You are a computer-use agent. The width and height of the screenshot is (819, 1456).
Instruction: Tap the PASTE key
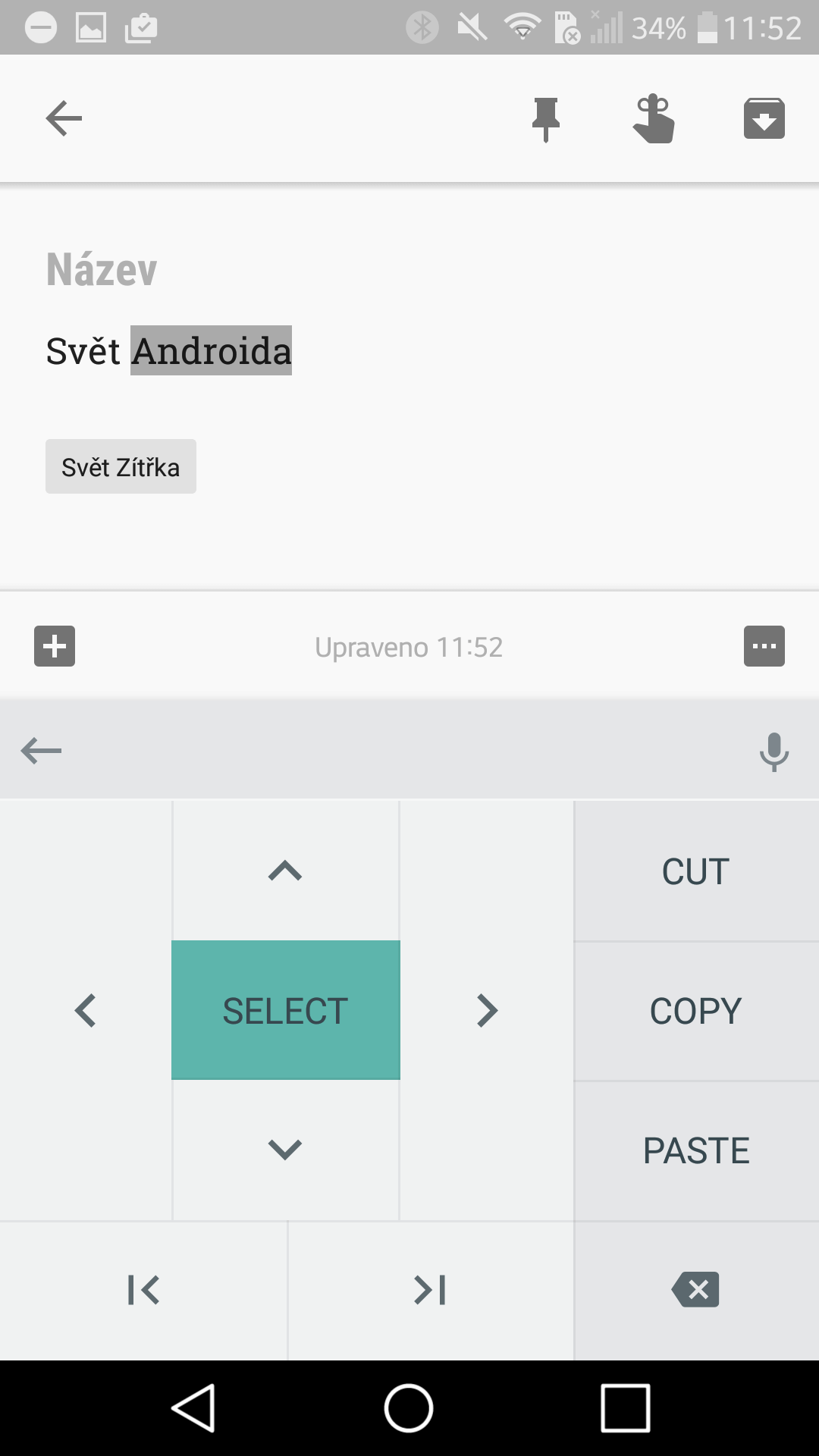(x=696, y=1150)
